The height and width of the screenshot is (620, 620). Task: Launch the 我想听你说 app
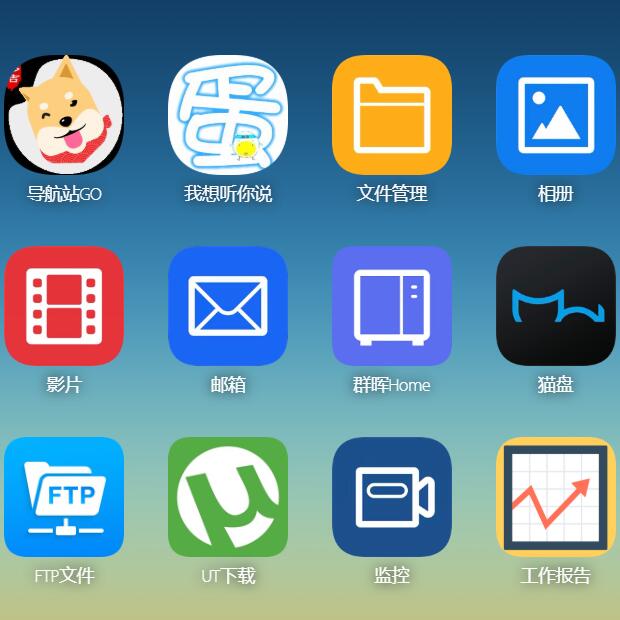pyautogui.click(x=228, y=115)
